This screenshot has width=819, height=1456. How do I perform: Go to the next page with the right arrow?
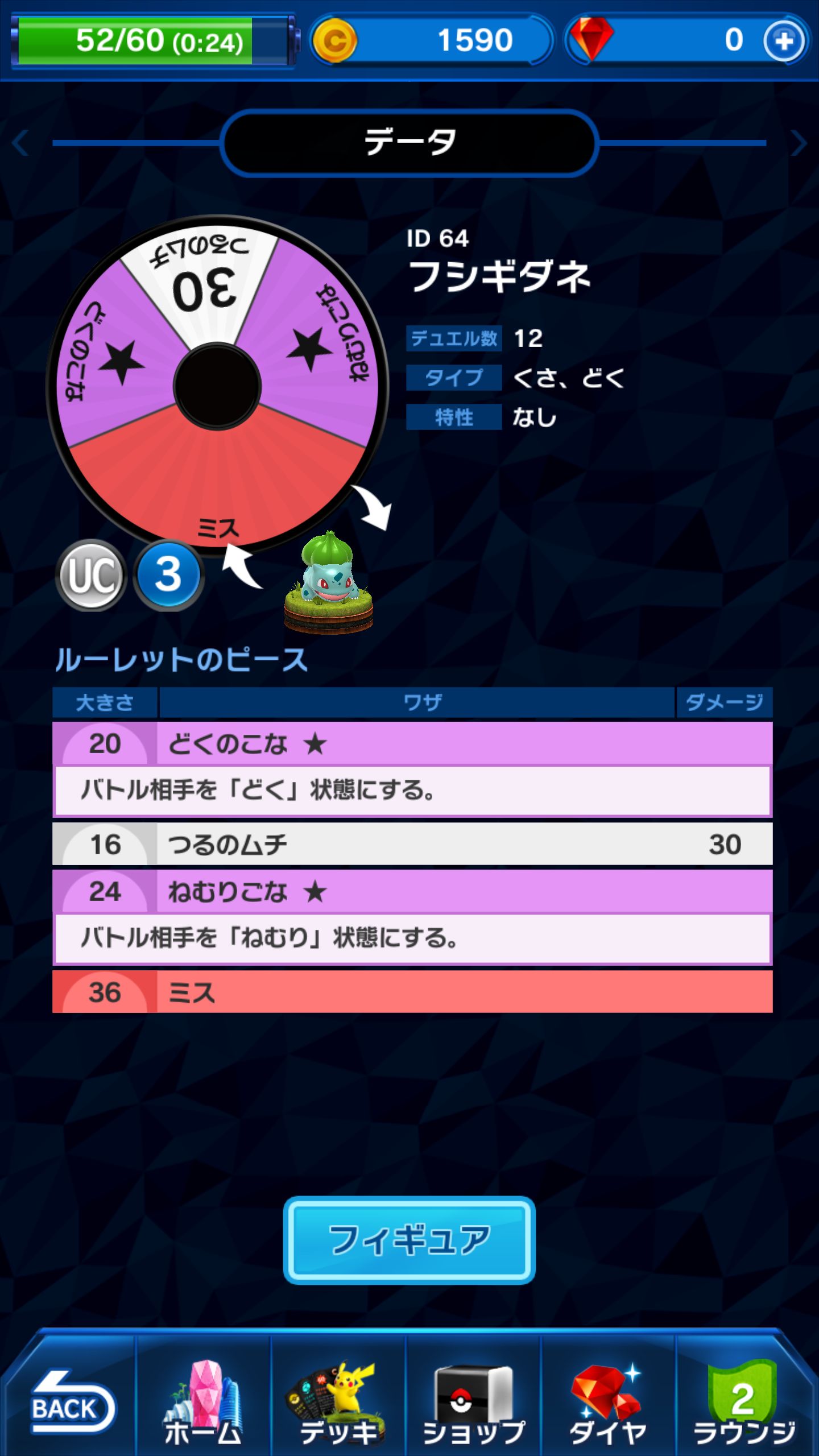(799, 143)
